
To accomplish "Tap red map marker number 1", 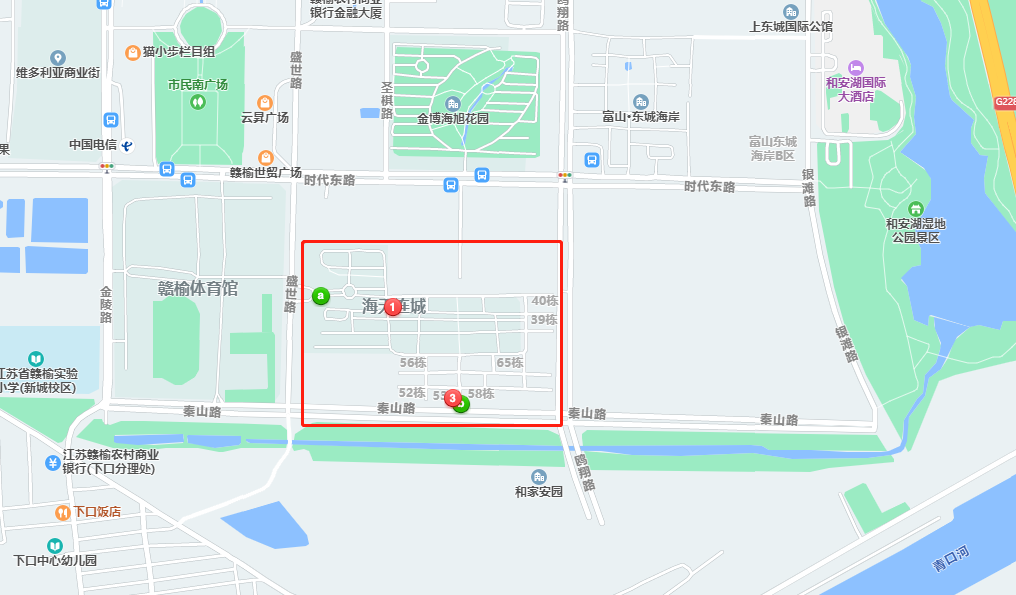I will pyautogui.click(x=393, y=307).
